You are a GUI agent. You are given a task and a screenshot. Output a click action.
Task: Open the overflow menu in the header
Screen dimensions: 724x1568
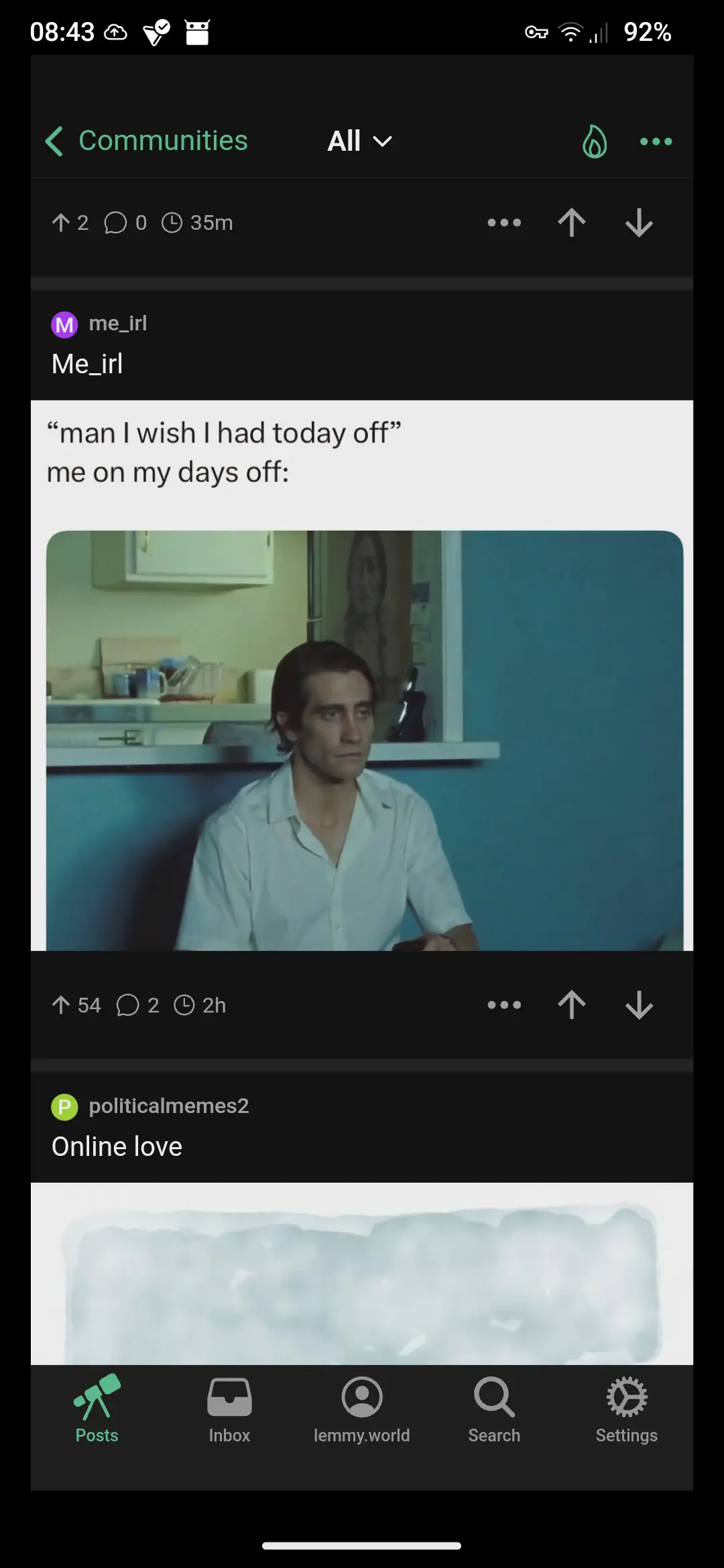click(656, 141)
